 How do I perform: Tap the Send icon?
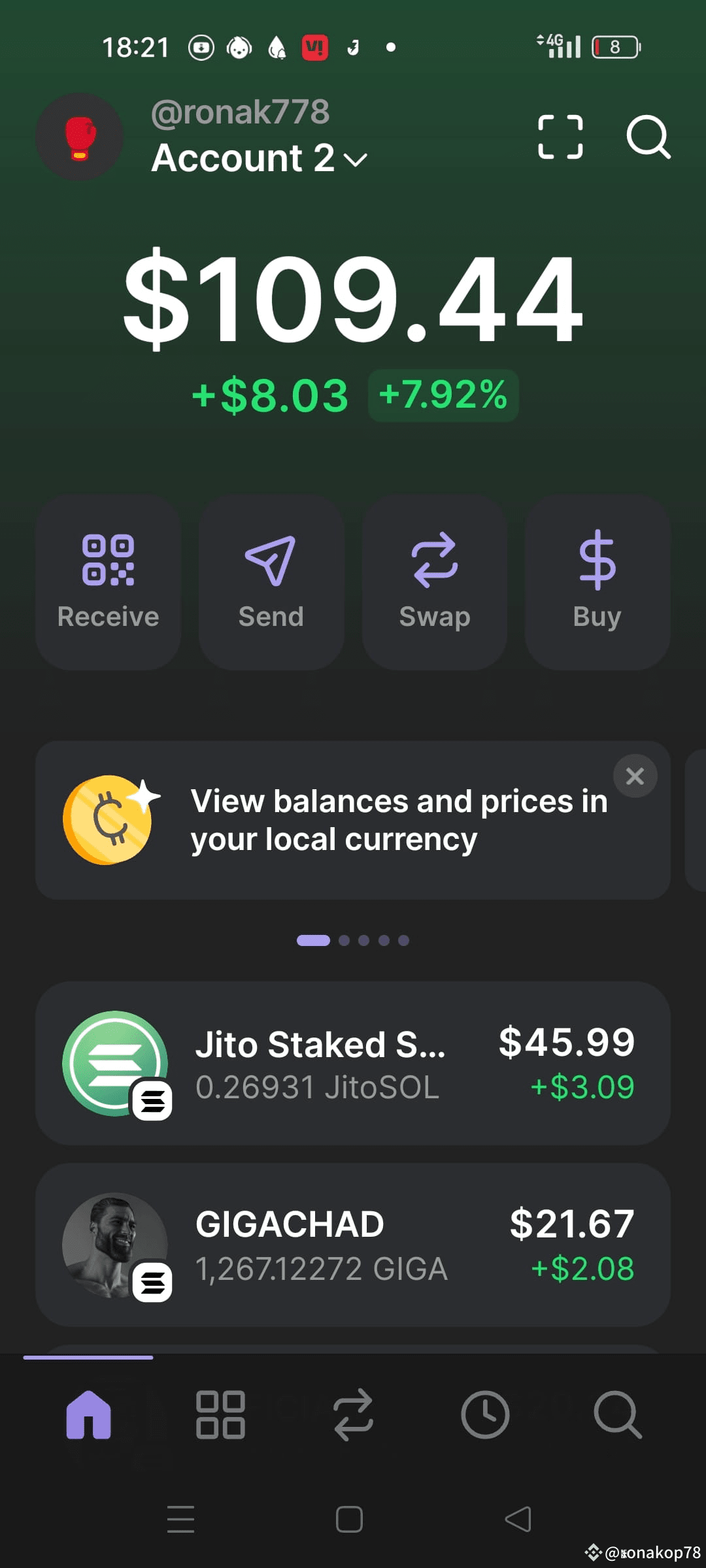[271, 578]
